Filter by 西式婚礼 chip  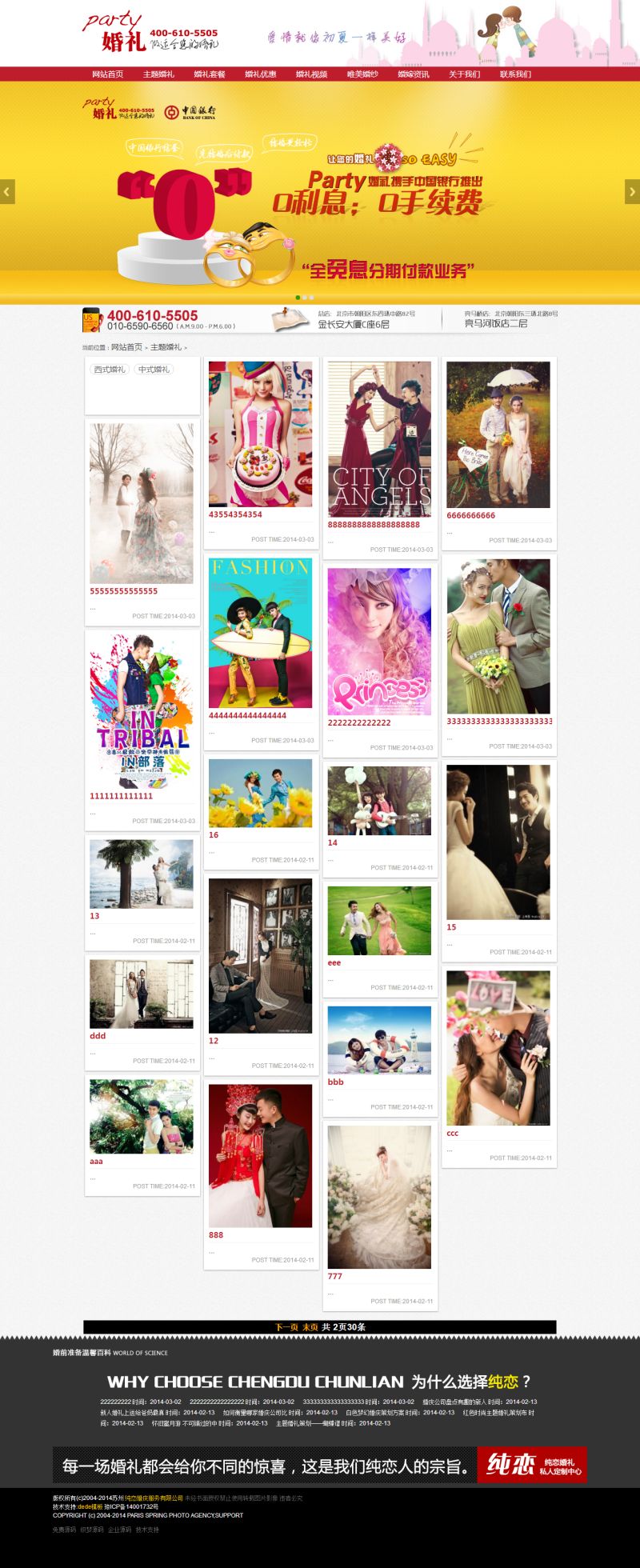(x=110, y=370)
